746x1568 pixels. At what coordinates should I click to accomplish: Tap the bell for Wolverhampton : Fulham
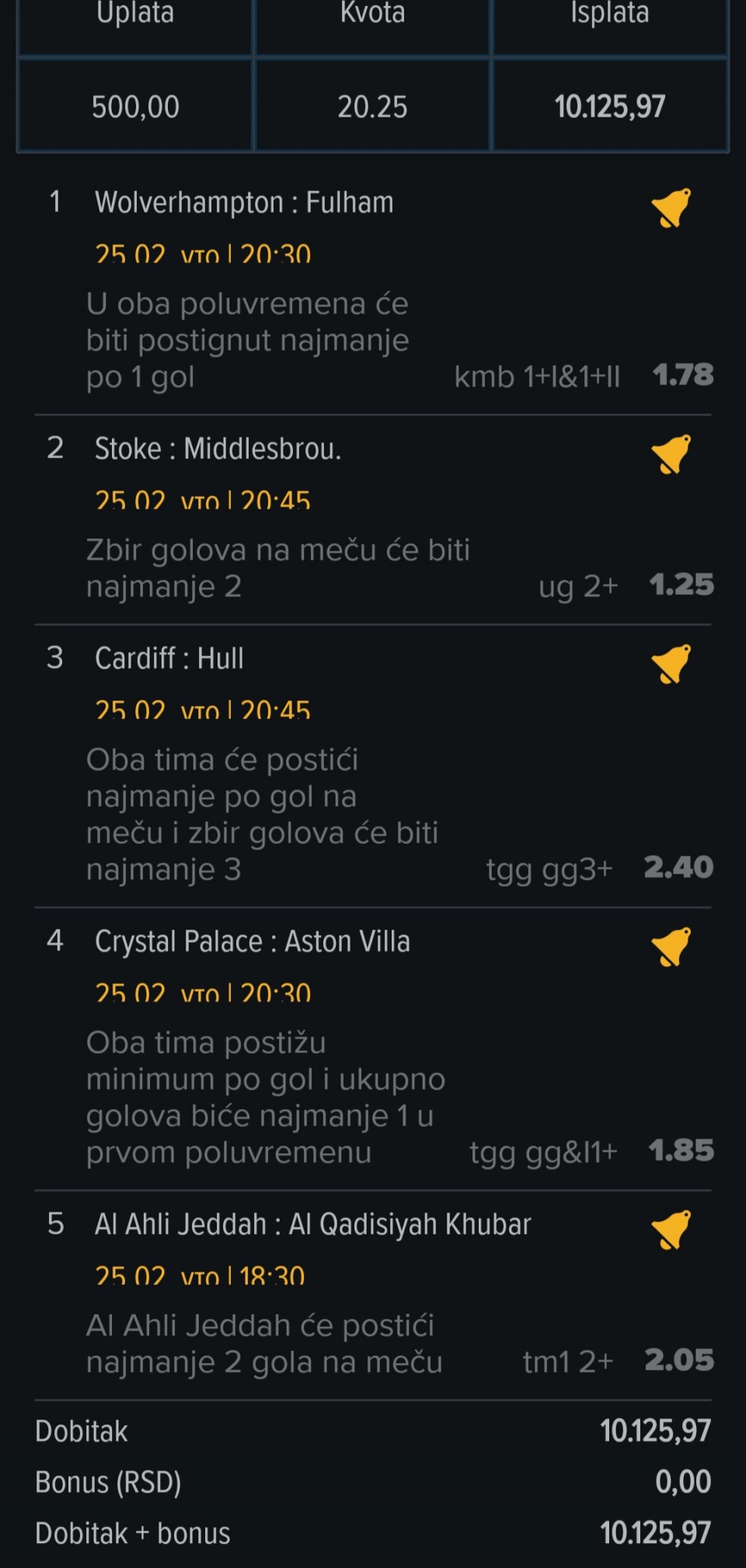(671, 207)
